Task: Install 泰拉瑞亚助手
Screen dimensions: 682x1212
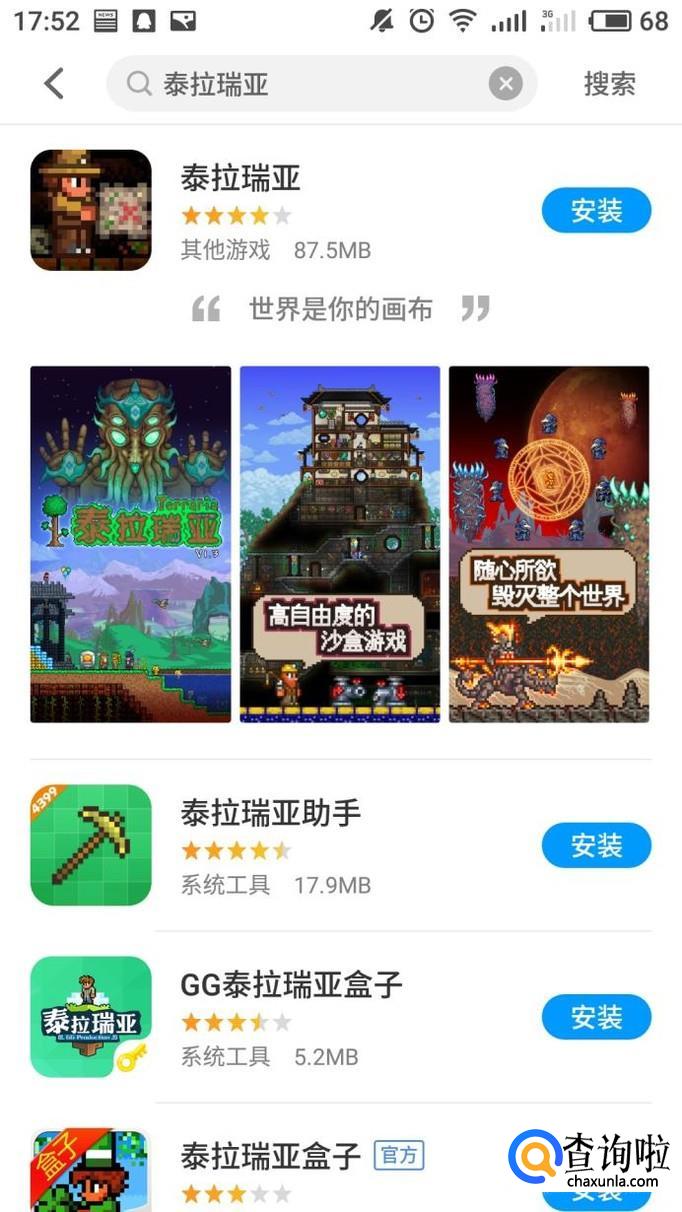Action: point(596,846)
